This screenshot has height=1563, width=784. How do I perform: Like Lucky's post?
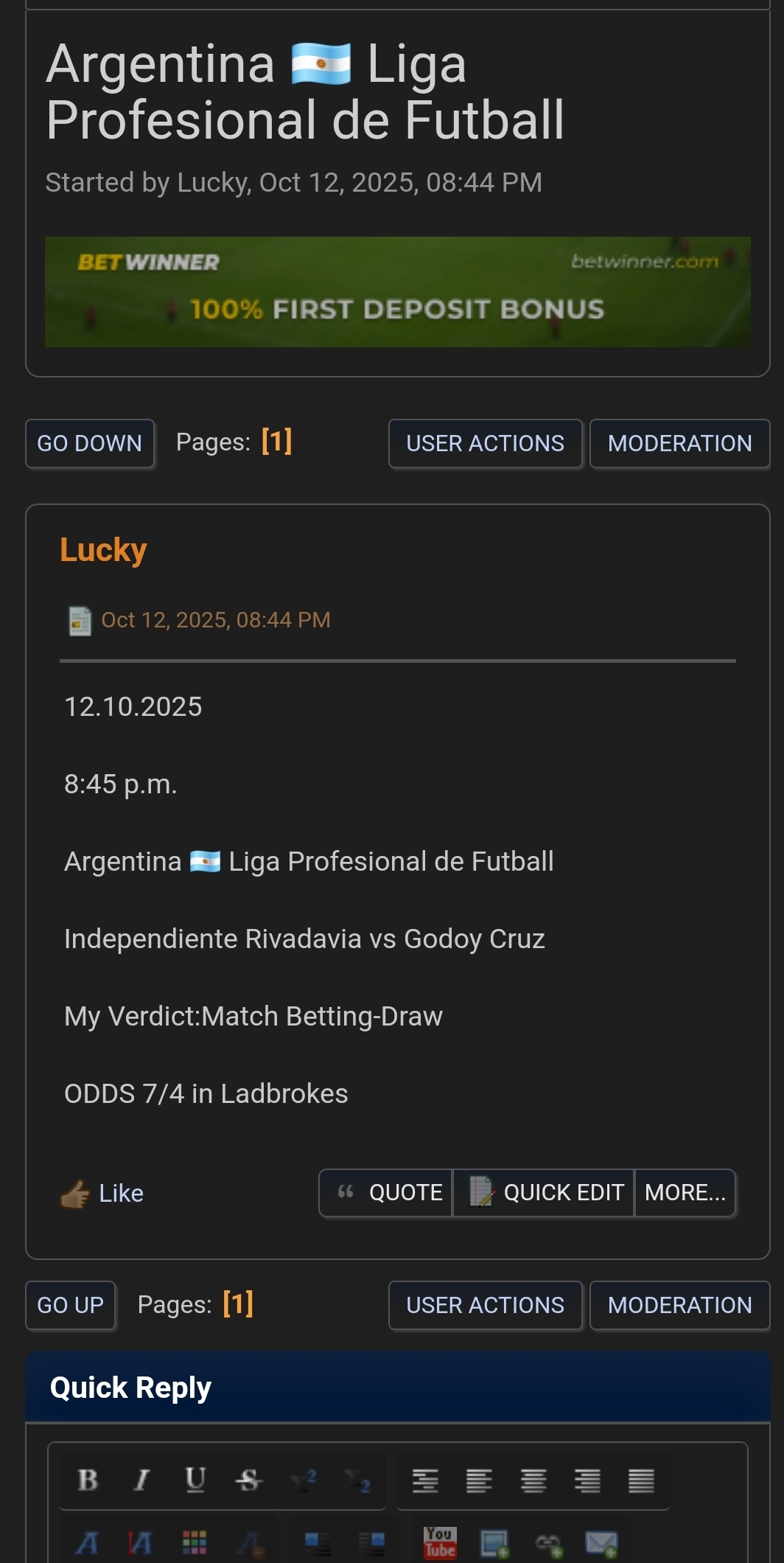pyautogui.click(x=102, y=1193)
